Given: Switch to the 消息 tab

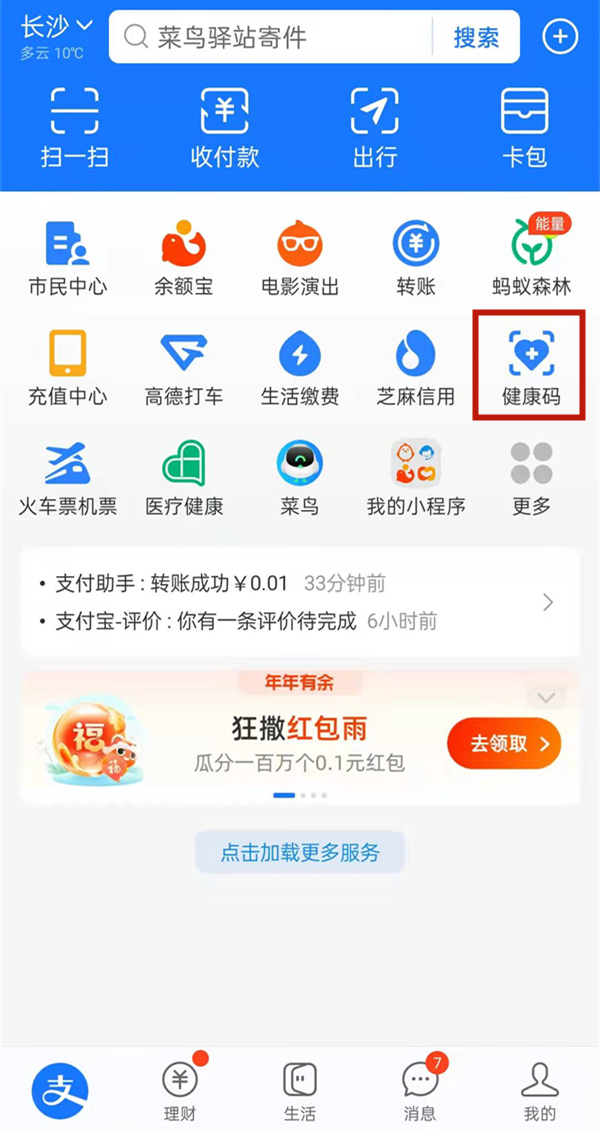Looking at the screenshot, I should [420, 1090].
